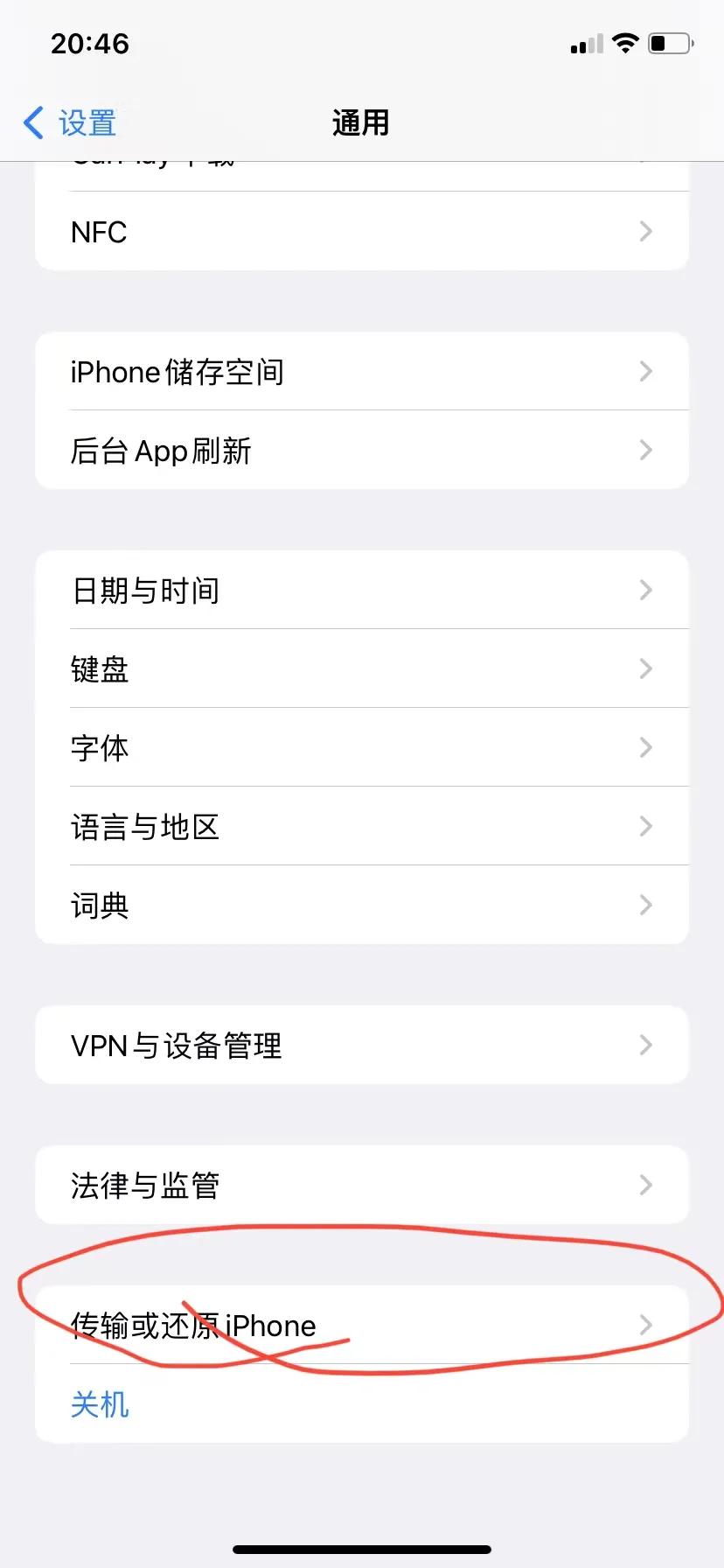The height and width of the screenshot is (1568, 724).
Task: Expand the chevron on 语言与地区 row
Action: point(645,826)
